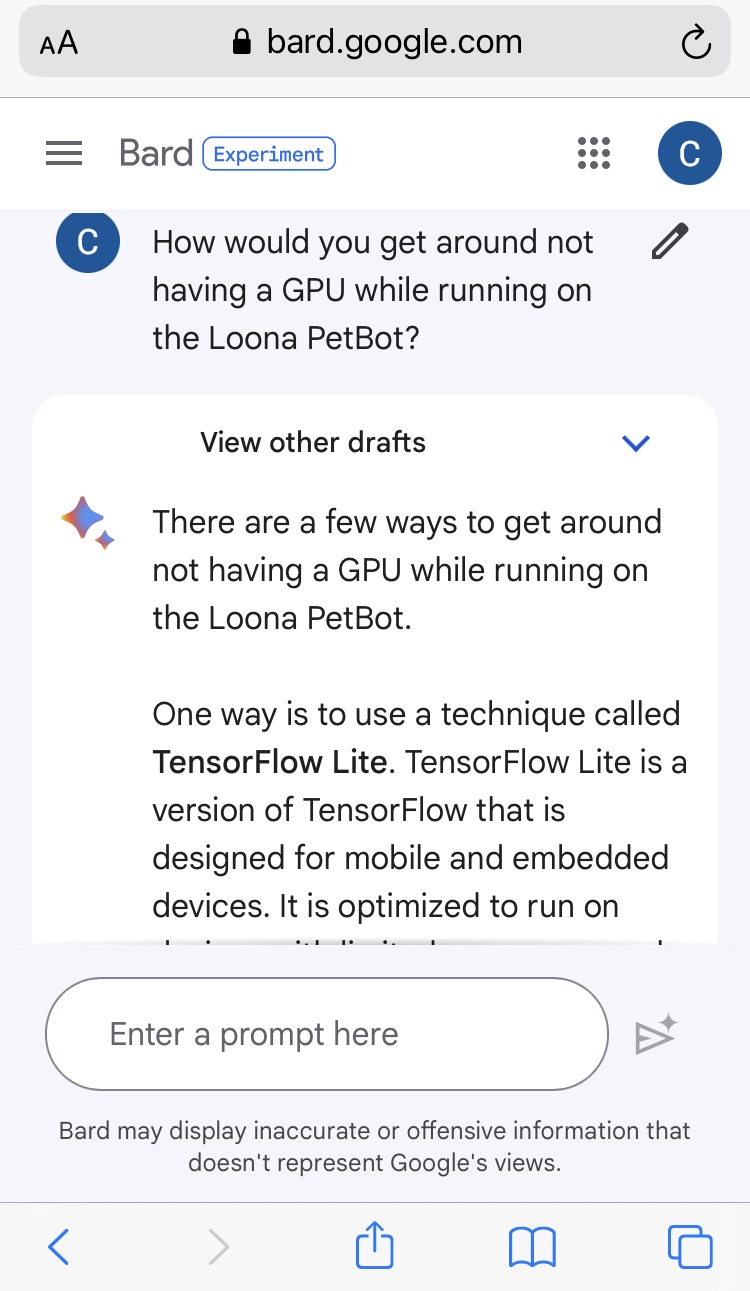Open the Bard hamburger menu

(x=64, y=154)
